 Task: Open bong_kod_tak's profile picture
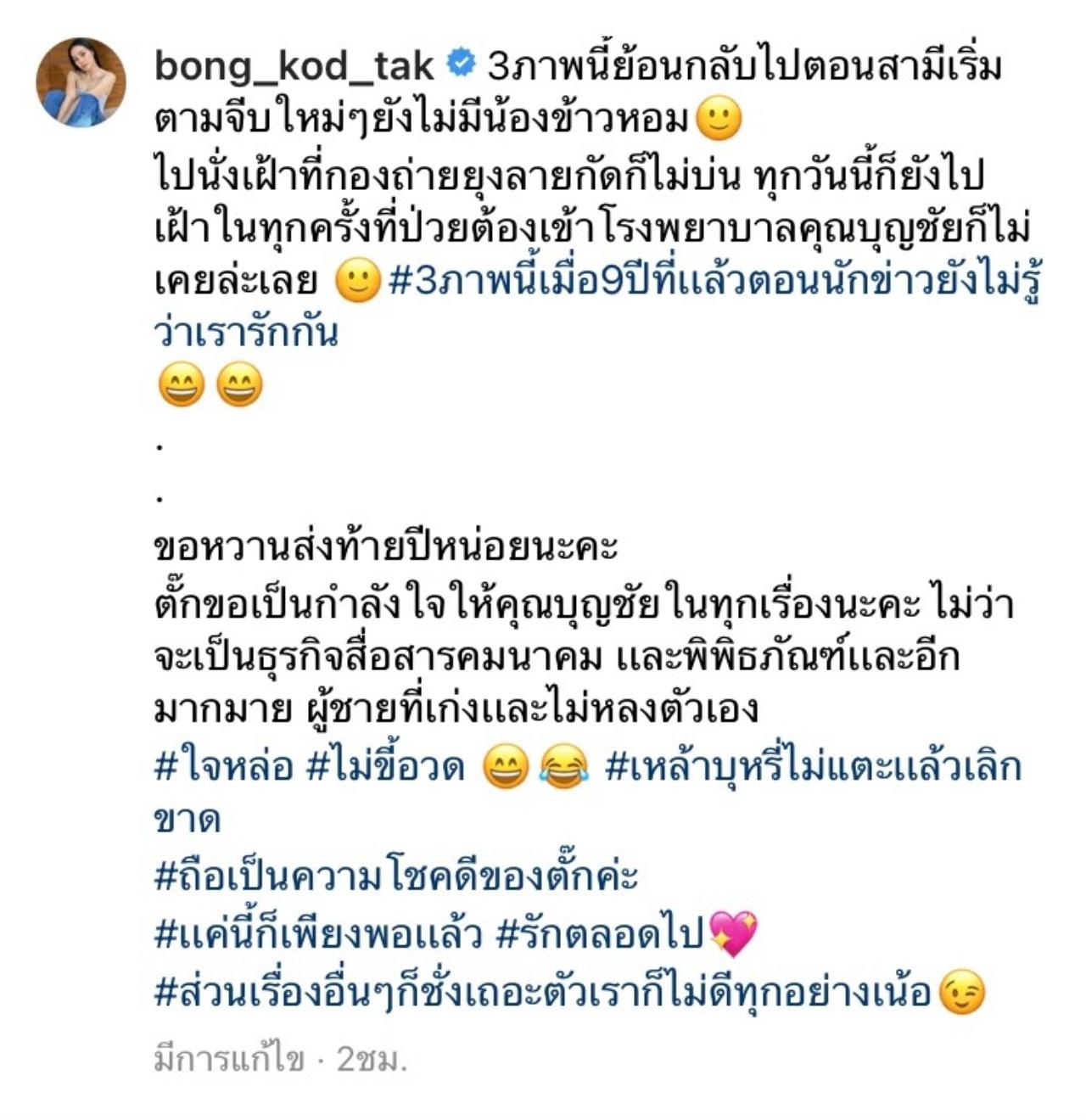point(81,82)
